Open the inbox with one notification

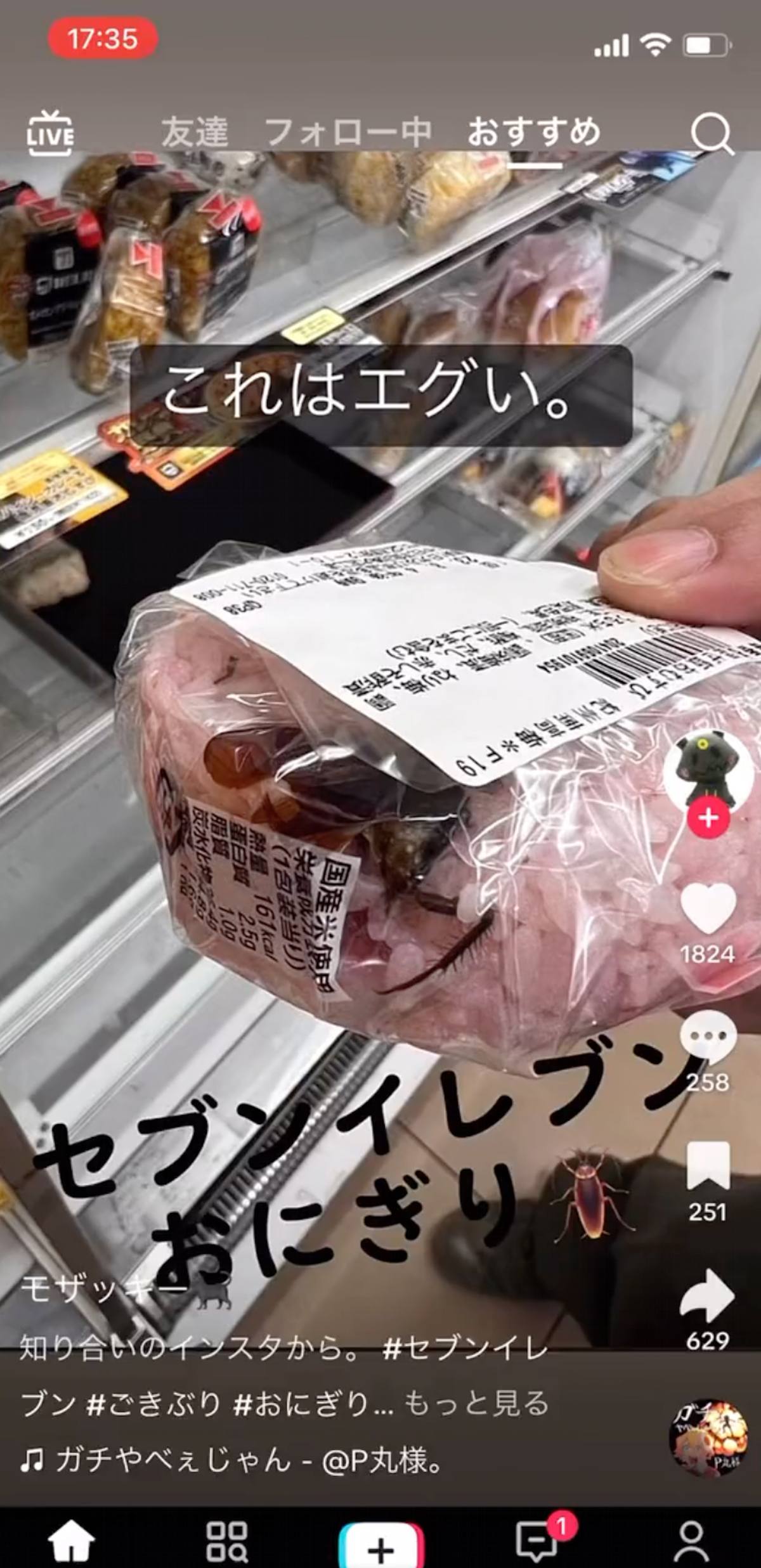[x=538, y=1541]
